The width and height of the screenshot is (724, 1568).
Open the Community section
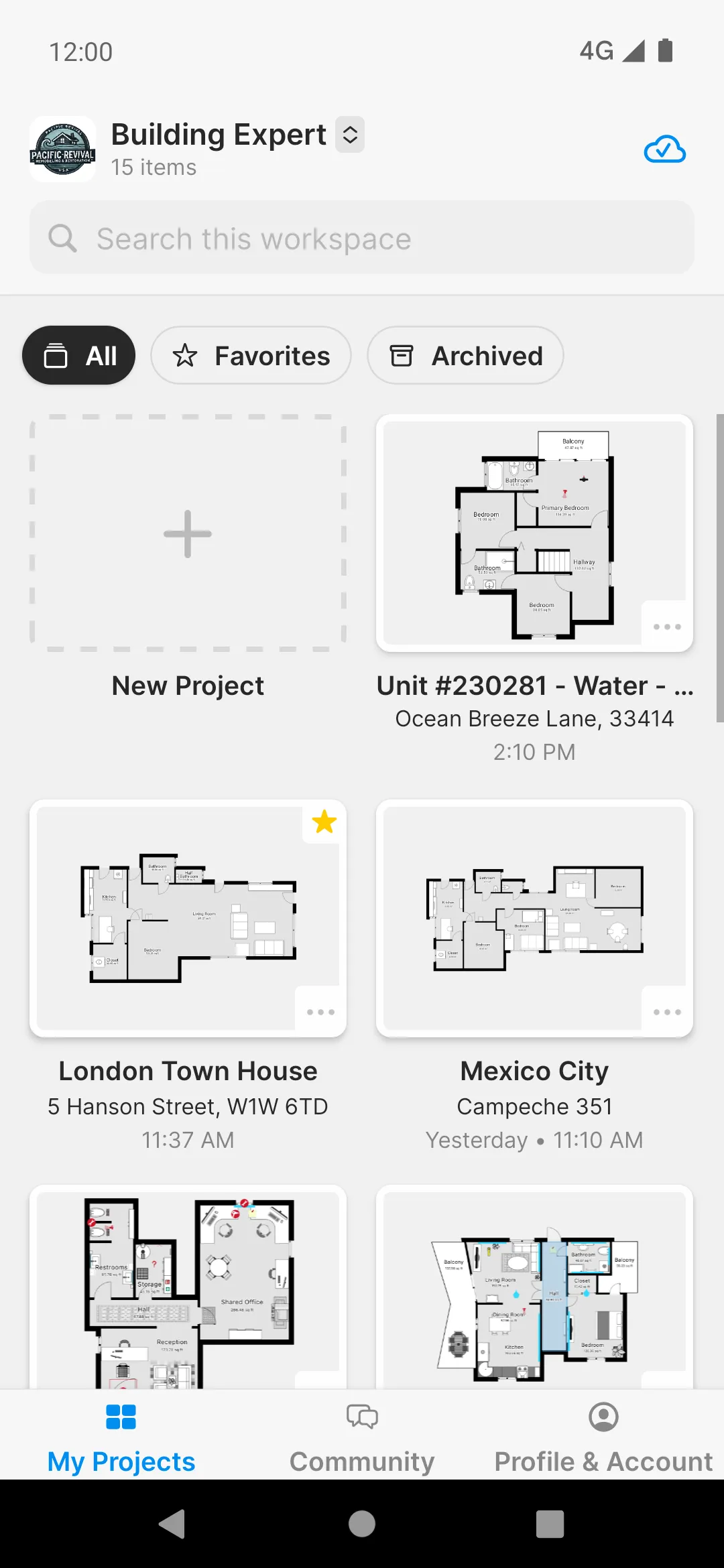361,1441
